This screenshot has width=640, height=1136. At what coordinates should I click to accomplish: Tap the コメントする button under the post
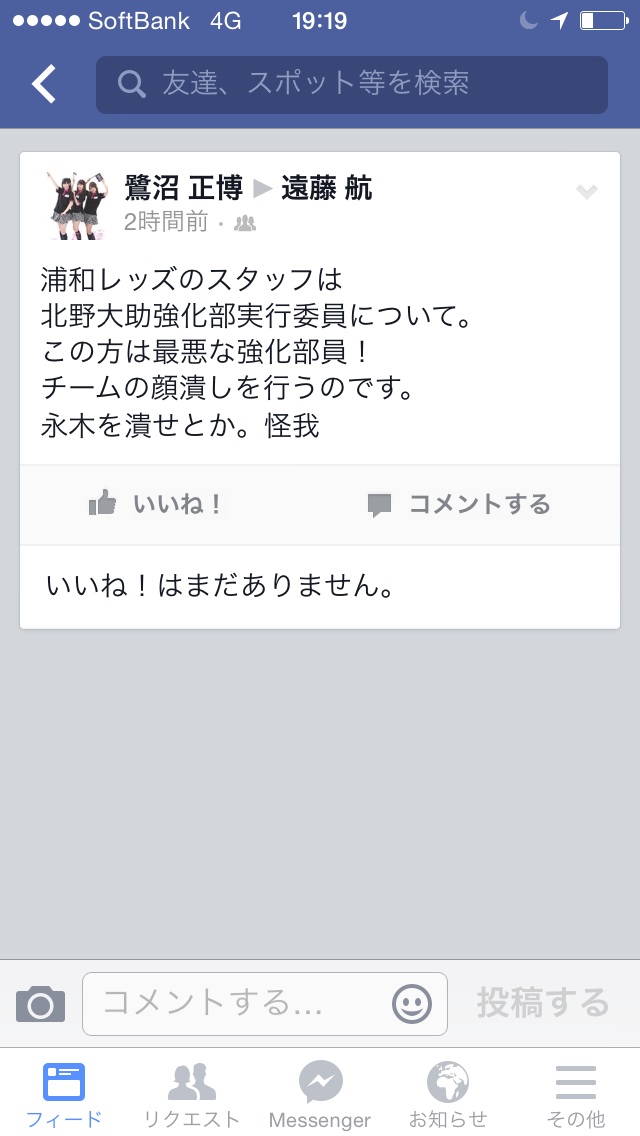[458, 505]
